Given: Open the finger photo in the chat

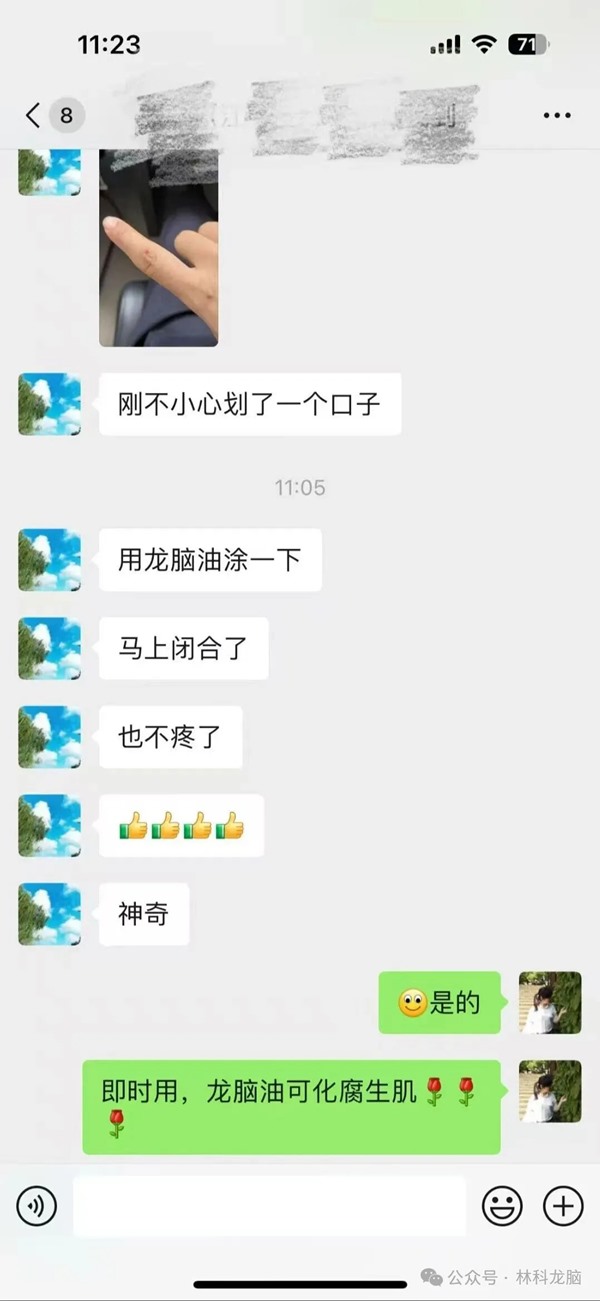Looking at the screenshot, I should (x=158, y=247).
